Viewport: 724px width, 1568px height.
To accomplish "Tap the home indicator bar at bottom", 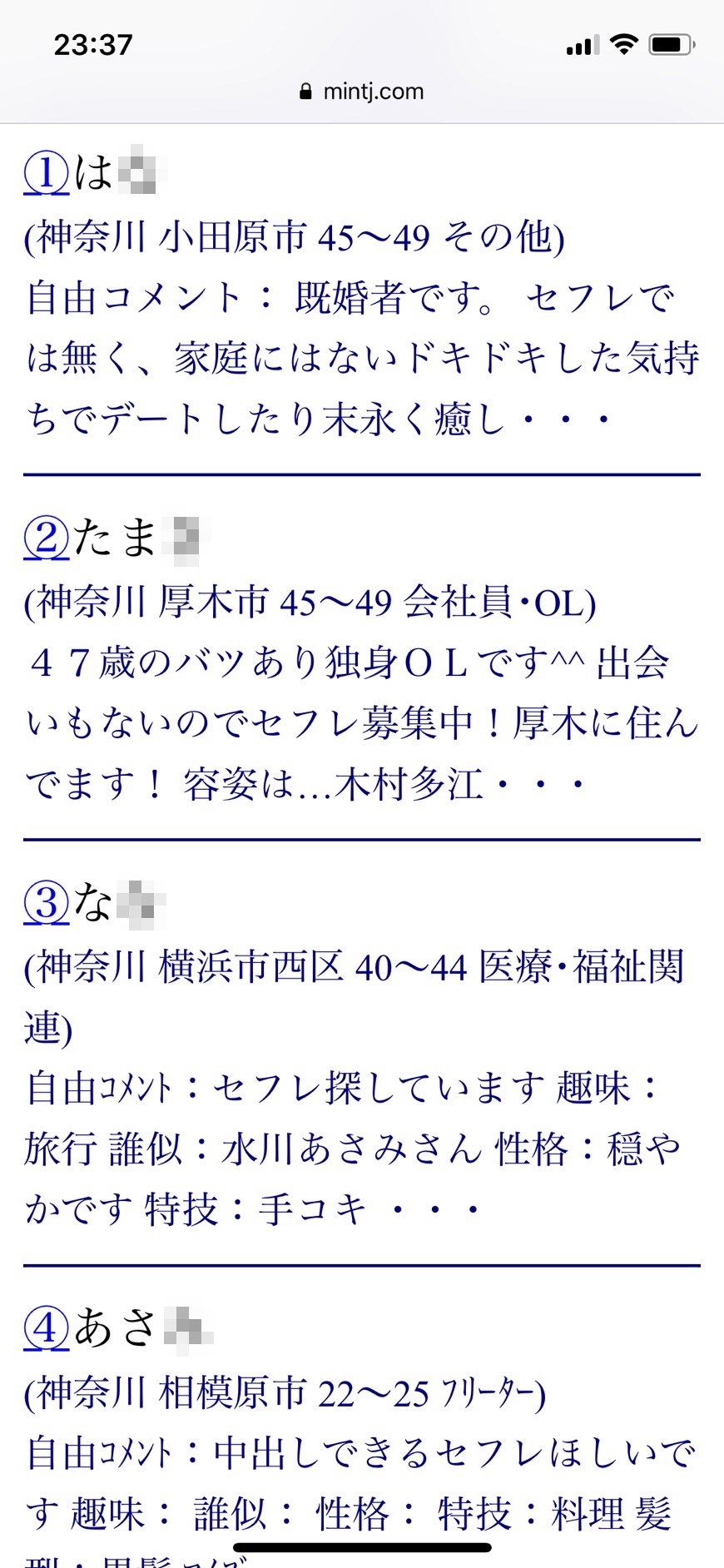I will (x=362, y=1545).
